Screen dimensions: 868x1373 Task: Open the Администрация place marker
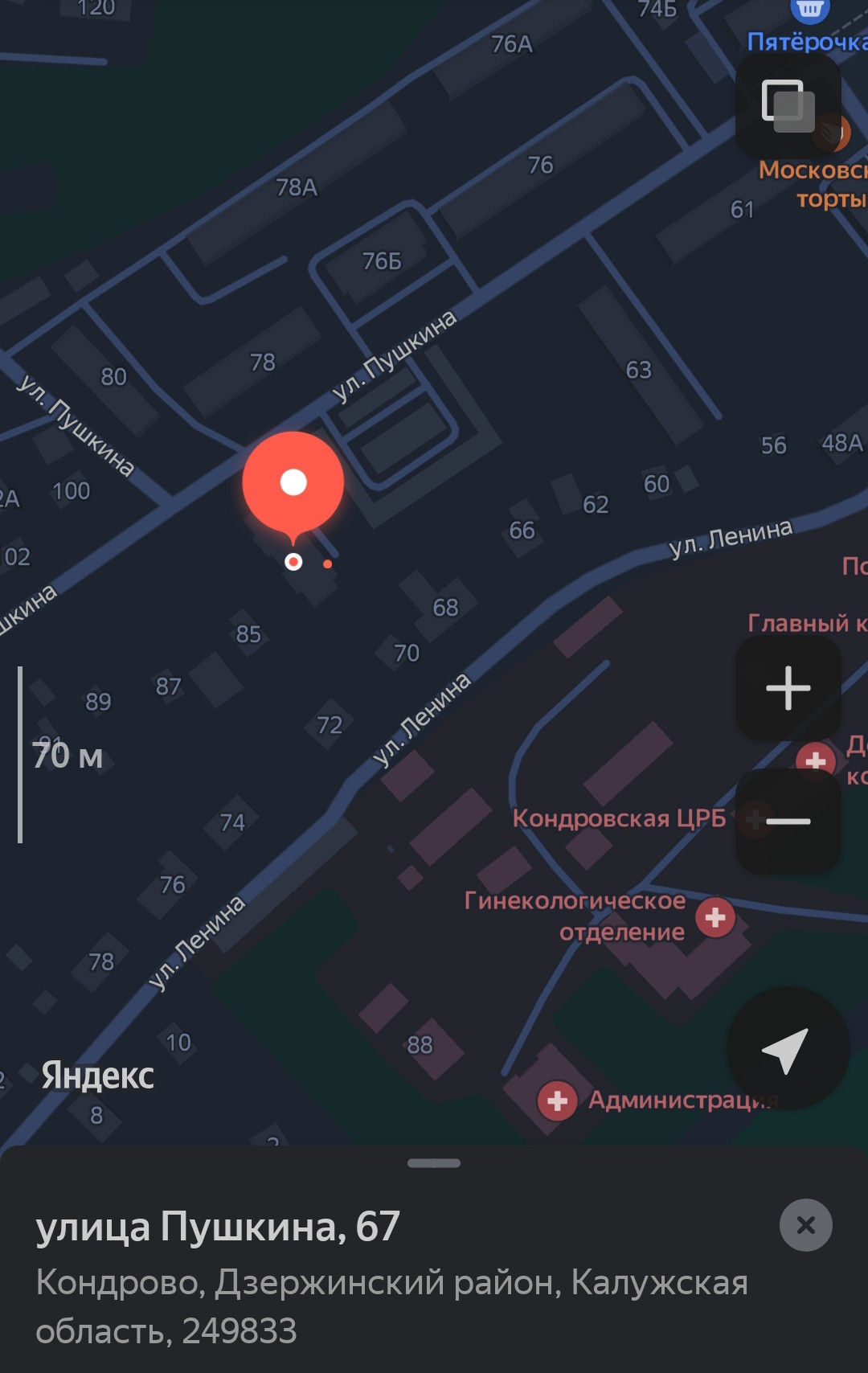pos(558,1100)
